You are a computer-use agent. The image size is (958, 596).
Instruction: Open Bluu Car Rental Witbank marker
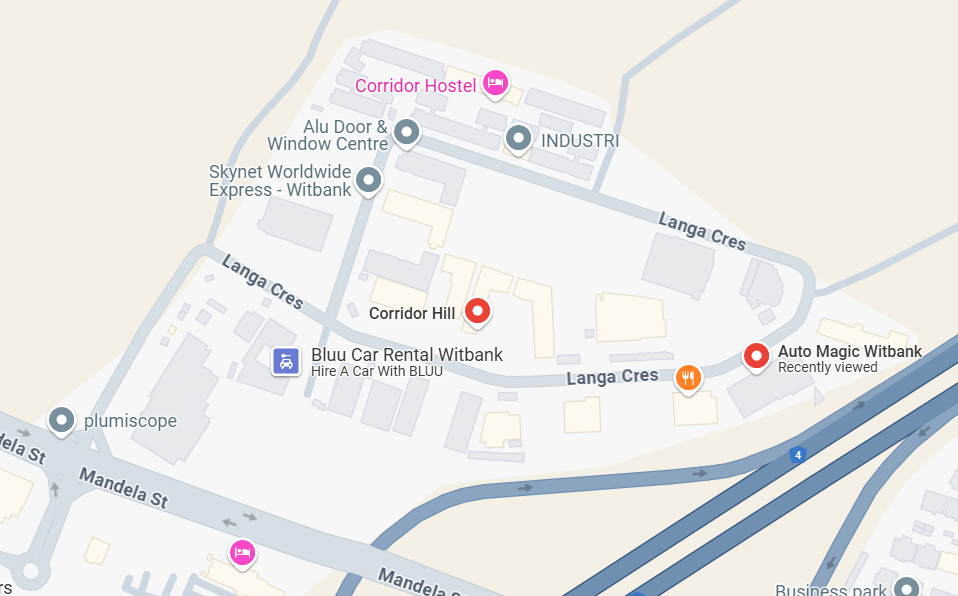(x=287, y=361)
